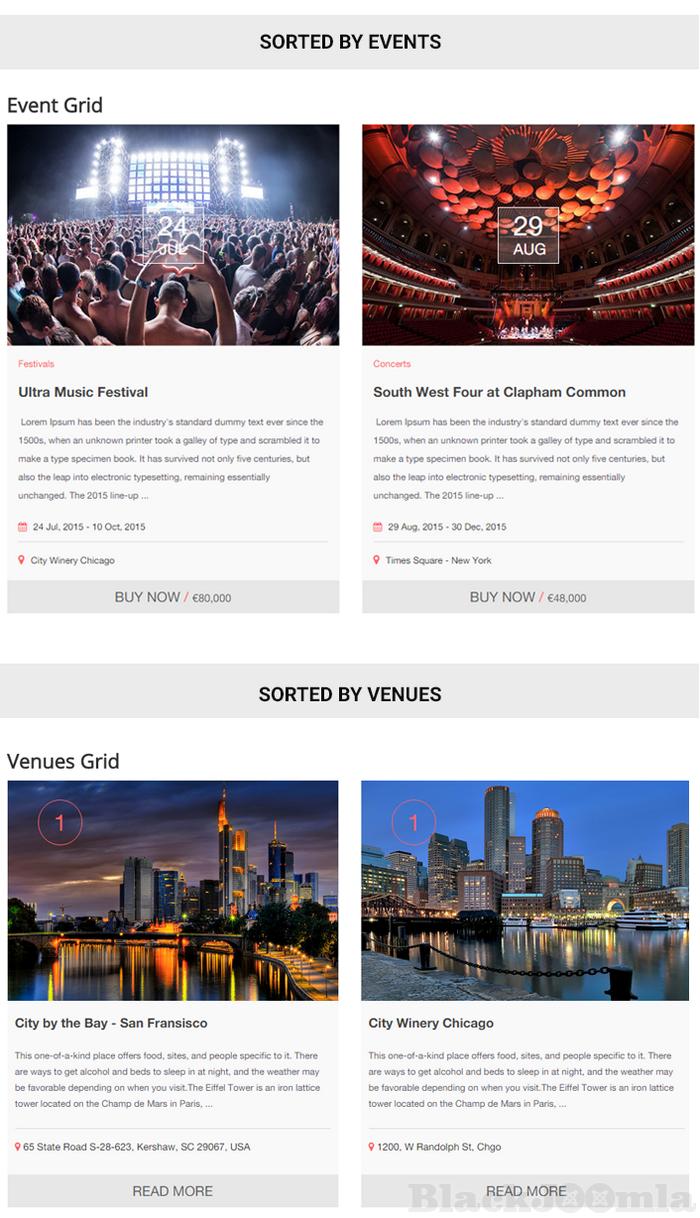View the City Winery Chicago venue photo
Viewport: 700px width, 1218px height.
click(525, 890)
